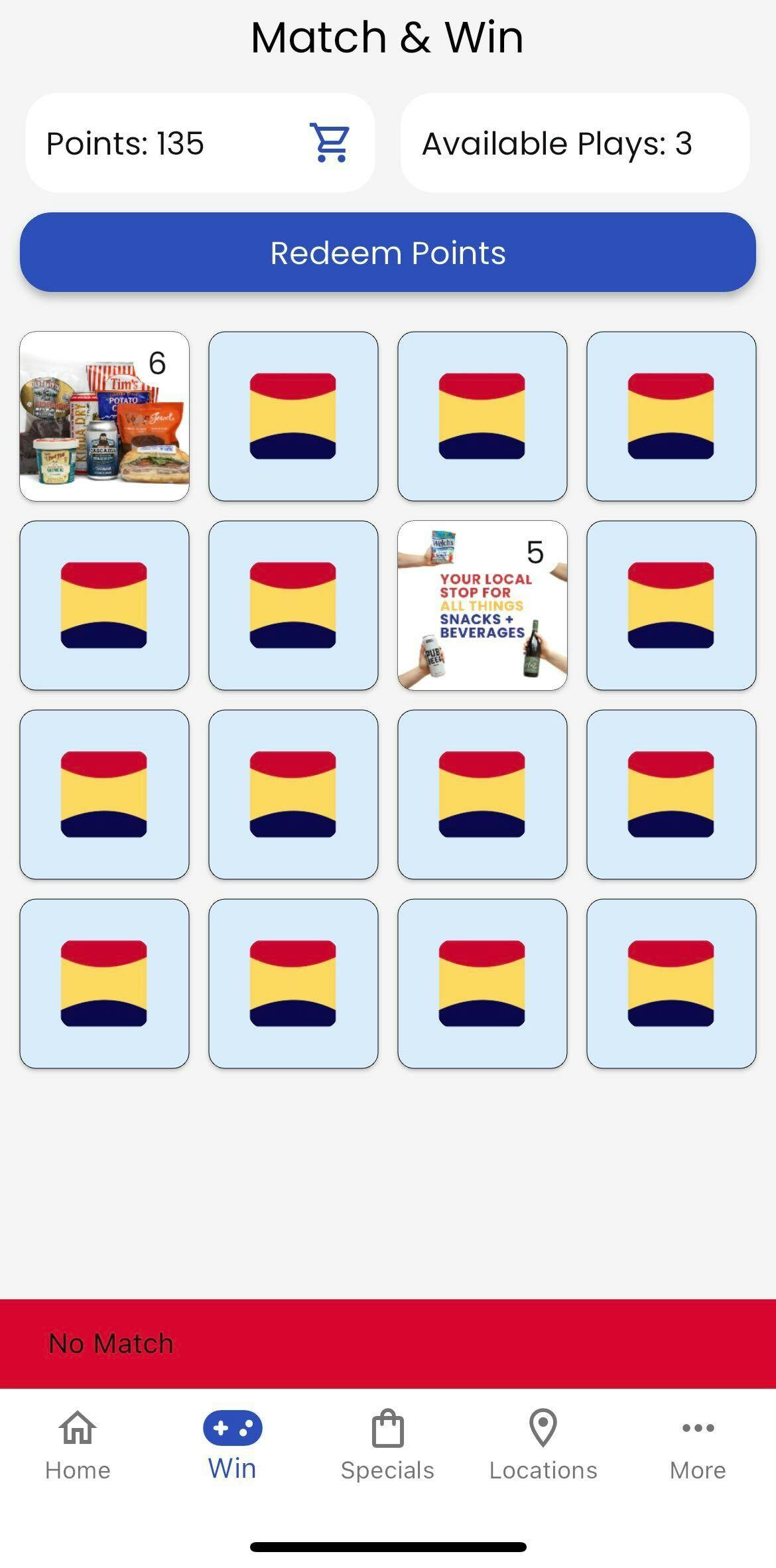Open the shopping cart next to Points
This screenshot has height=1568, width=776.
330,143
